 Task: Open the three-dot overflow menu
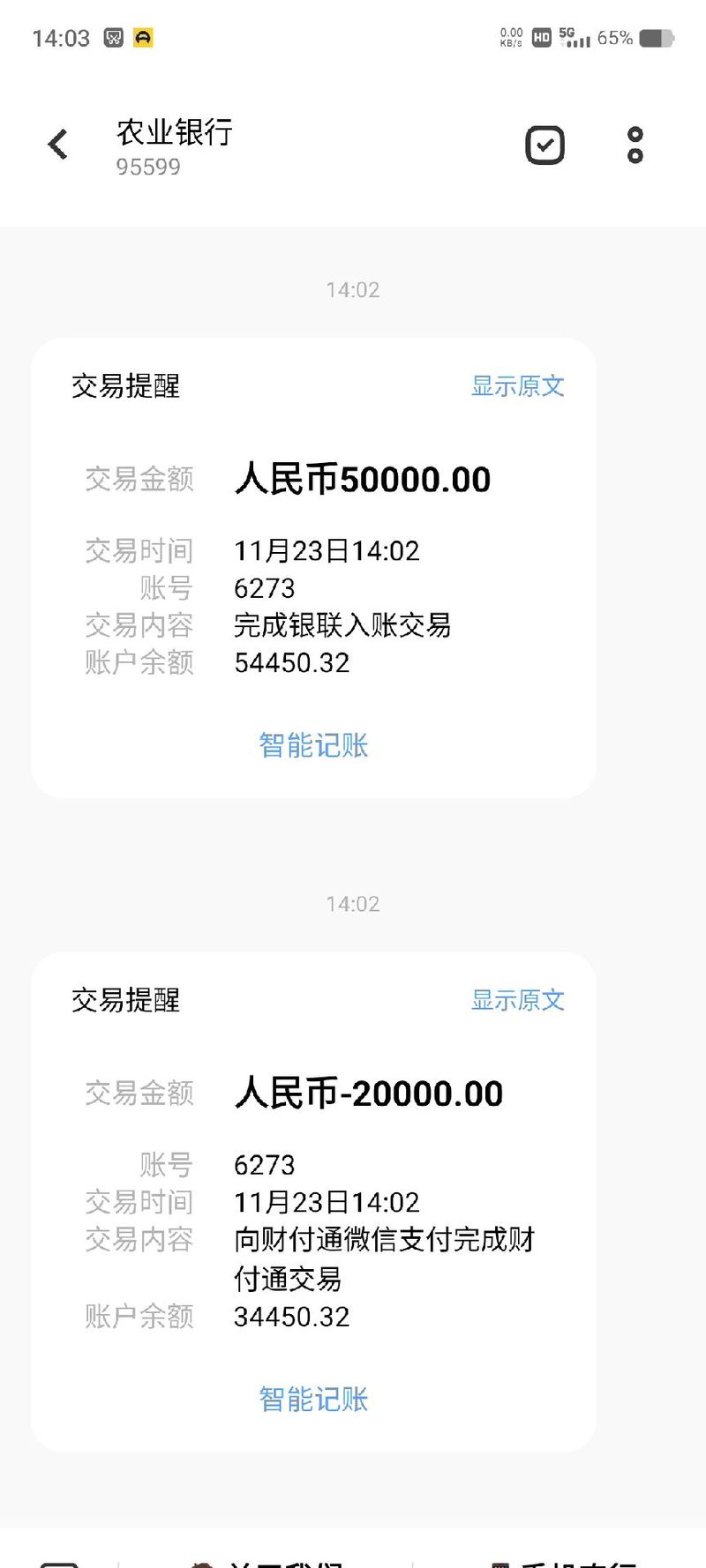tap(635, 146)
